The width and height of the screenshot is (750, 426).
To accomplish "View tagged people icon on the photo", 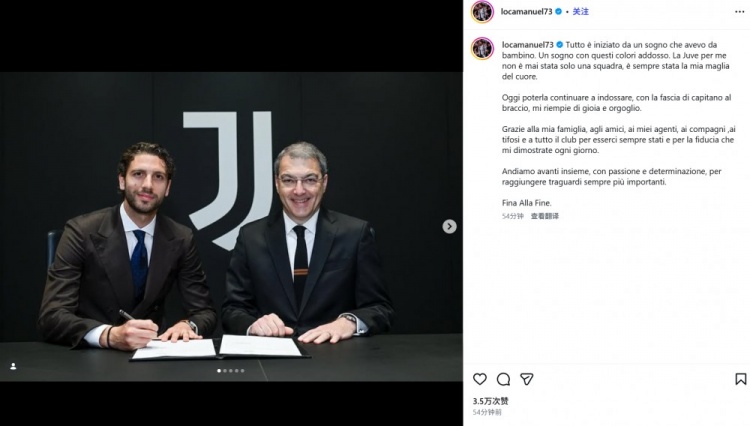I will point(13,366).
